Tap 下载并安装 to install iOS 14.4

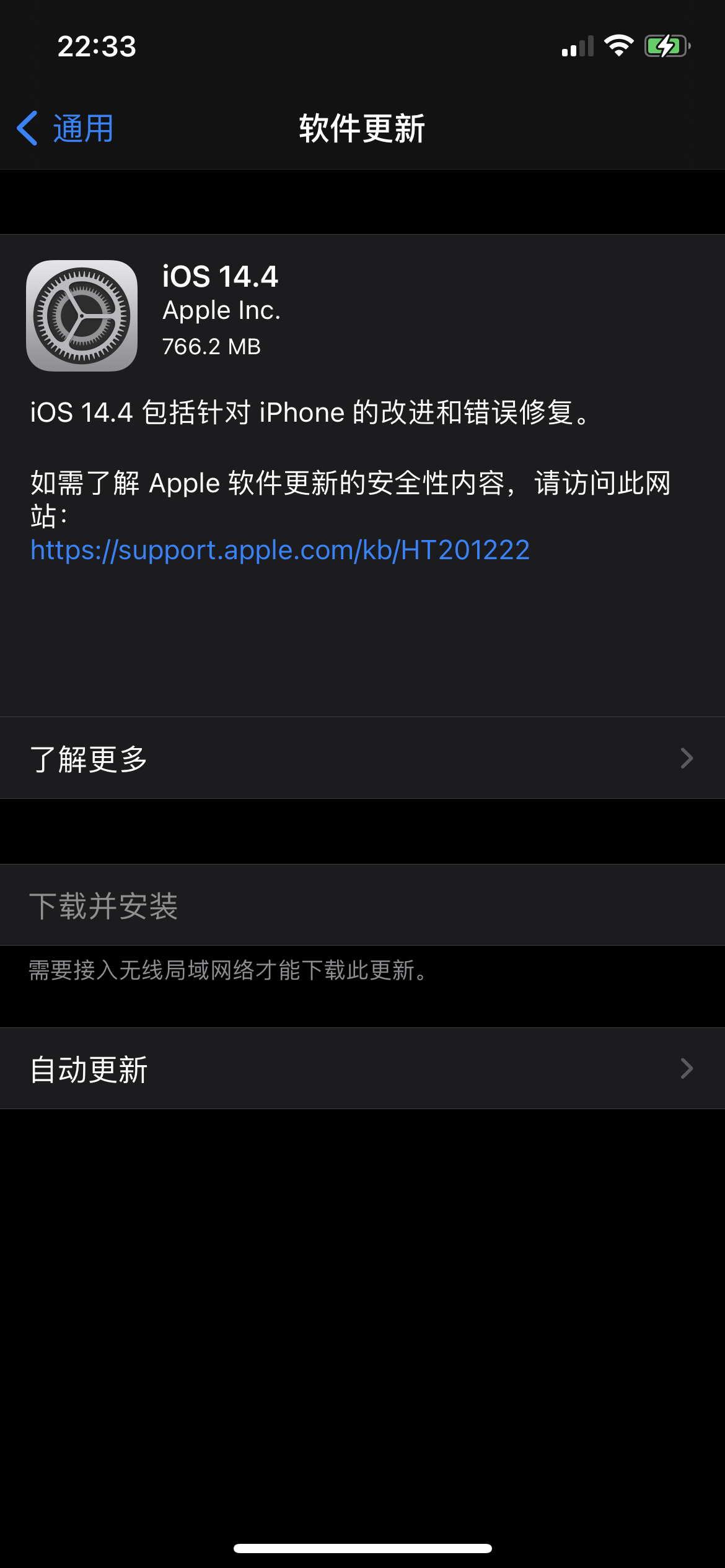[x=104, y=906]
